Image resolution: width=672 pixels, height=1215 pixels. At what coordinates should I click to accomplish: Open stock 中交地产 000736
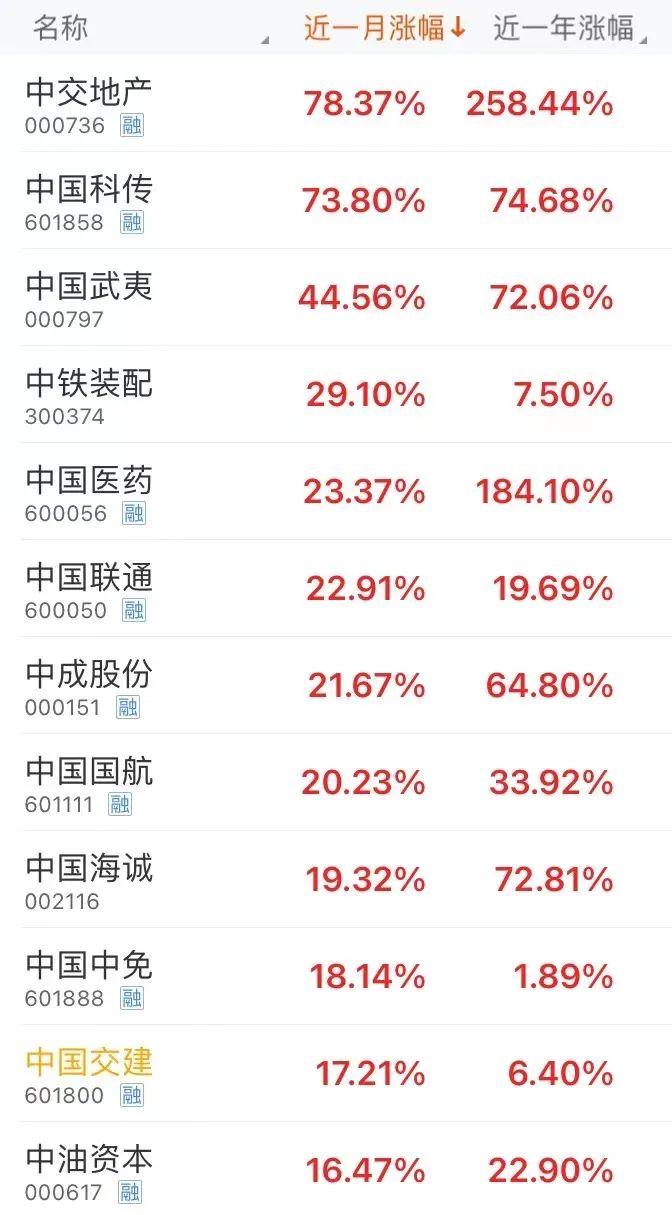(x=336, y=104)
